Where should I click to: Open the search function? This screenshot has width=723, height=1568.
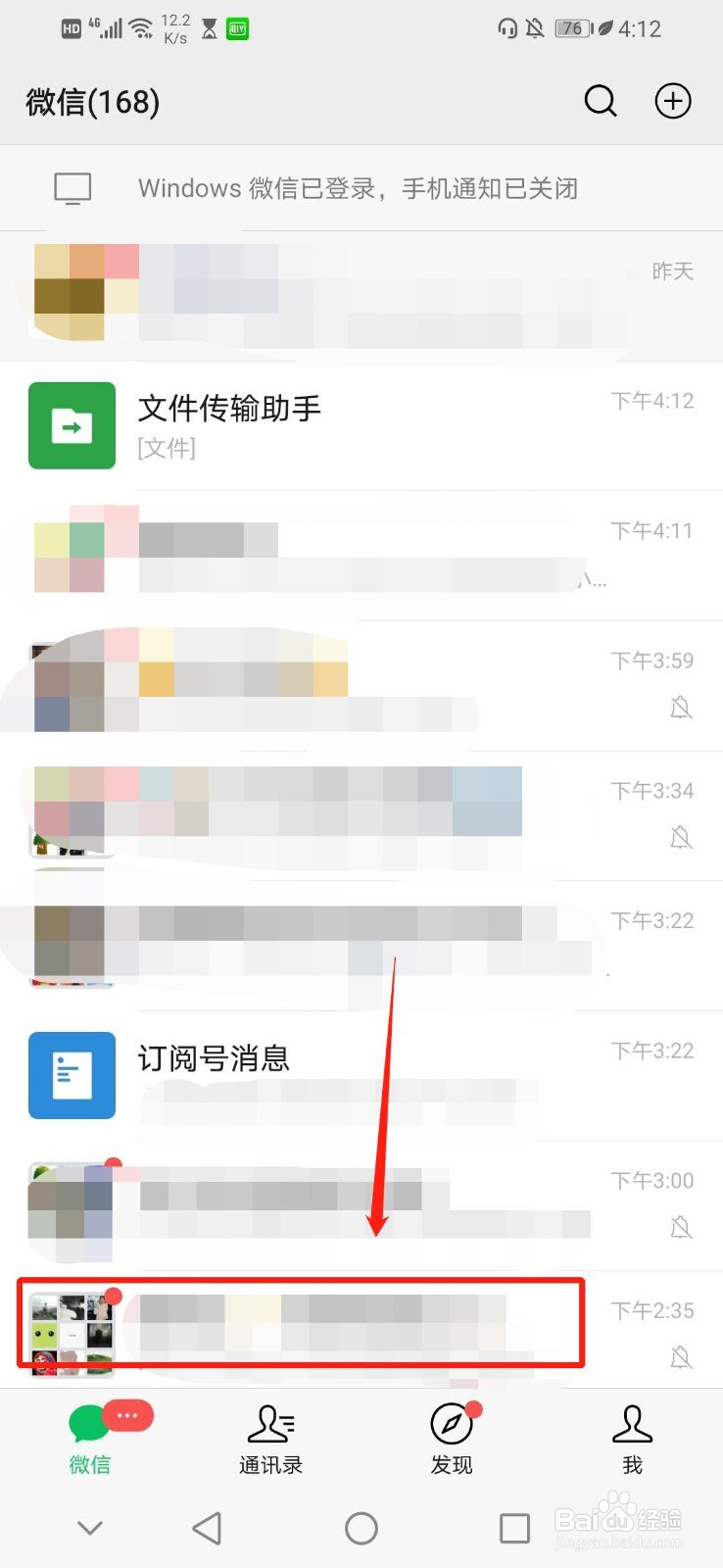tap(600, 101)
